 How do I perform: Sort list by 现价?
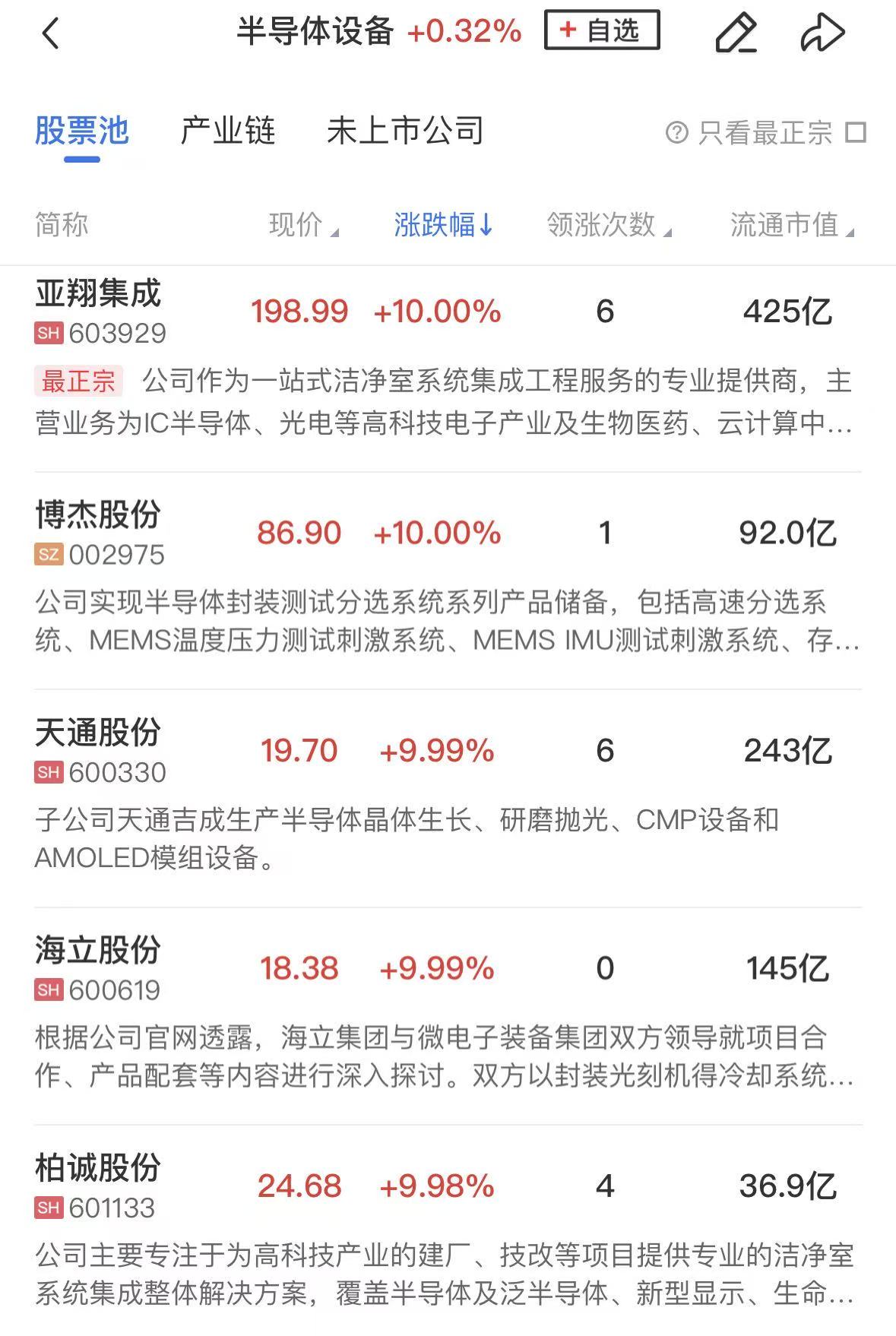(x=302, y=225)
